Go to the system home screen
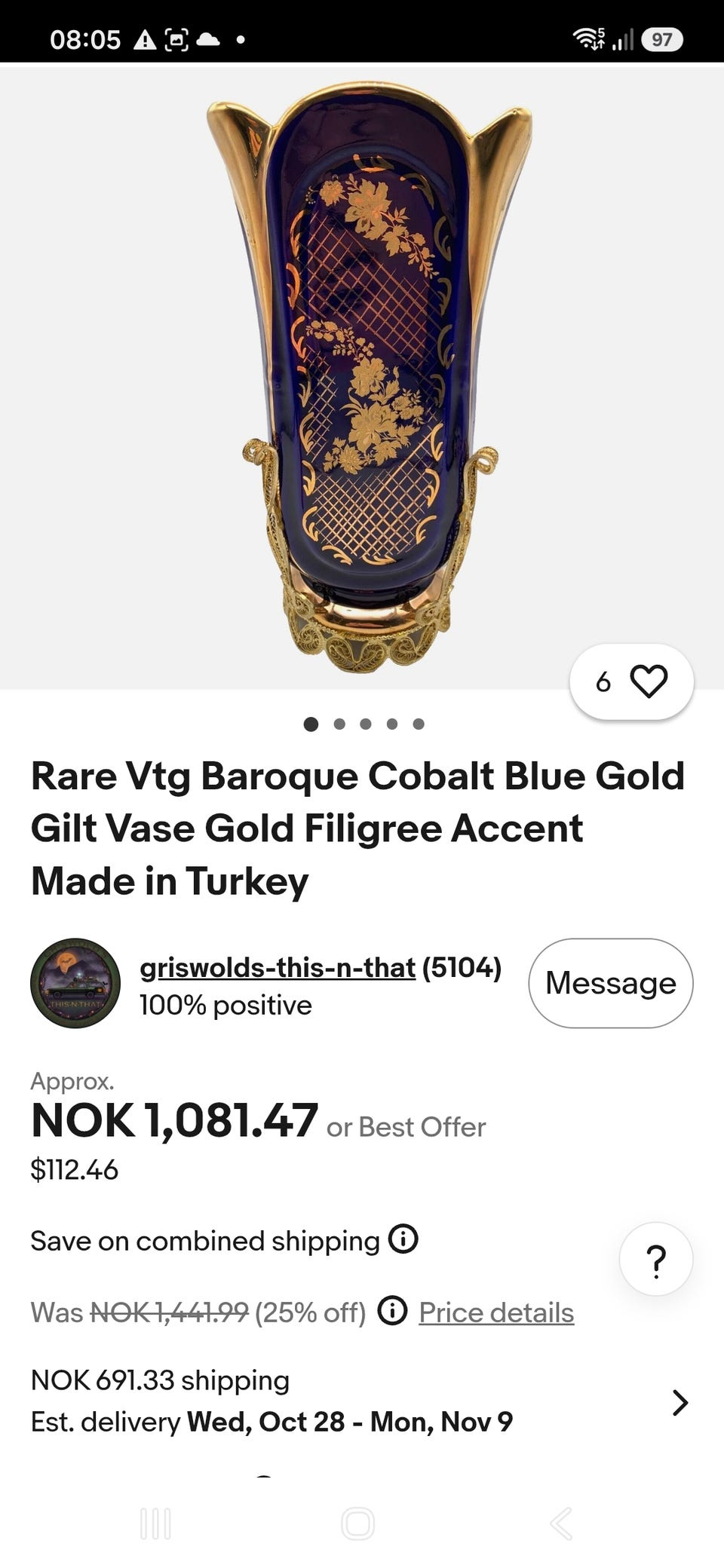 point(358,1524)
